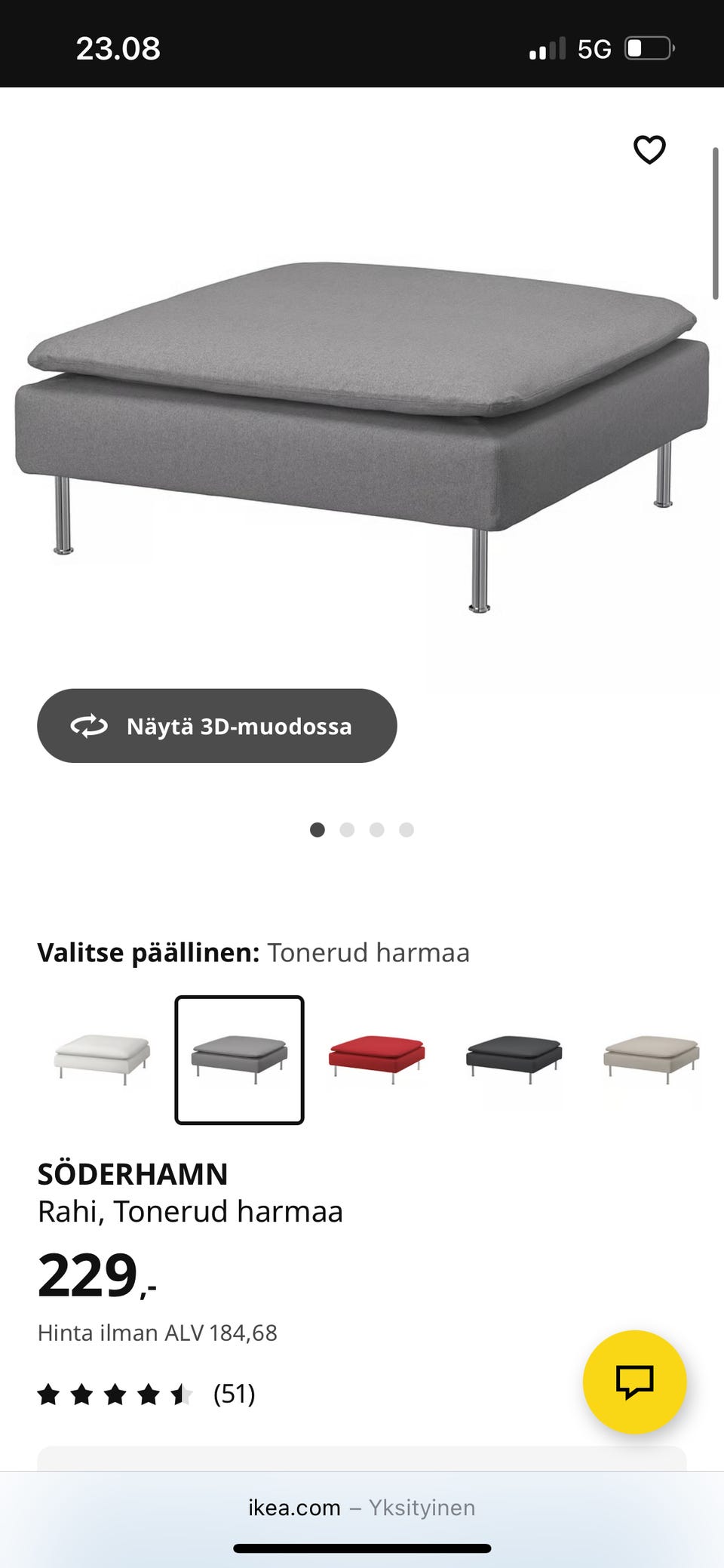The height and width of the screenshot is (1568, 724).
Task: Tap the battery icon in the status bar
Action: click(x=648, y=48)
